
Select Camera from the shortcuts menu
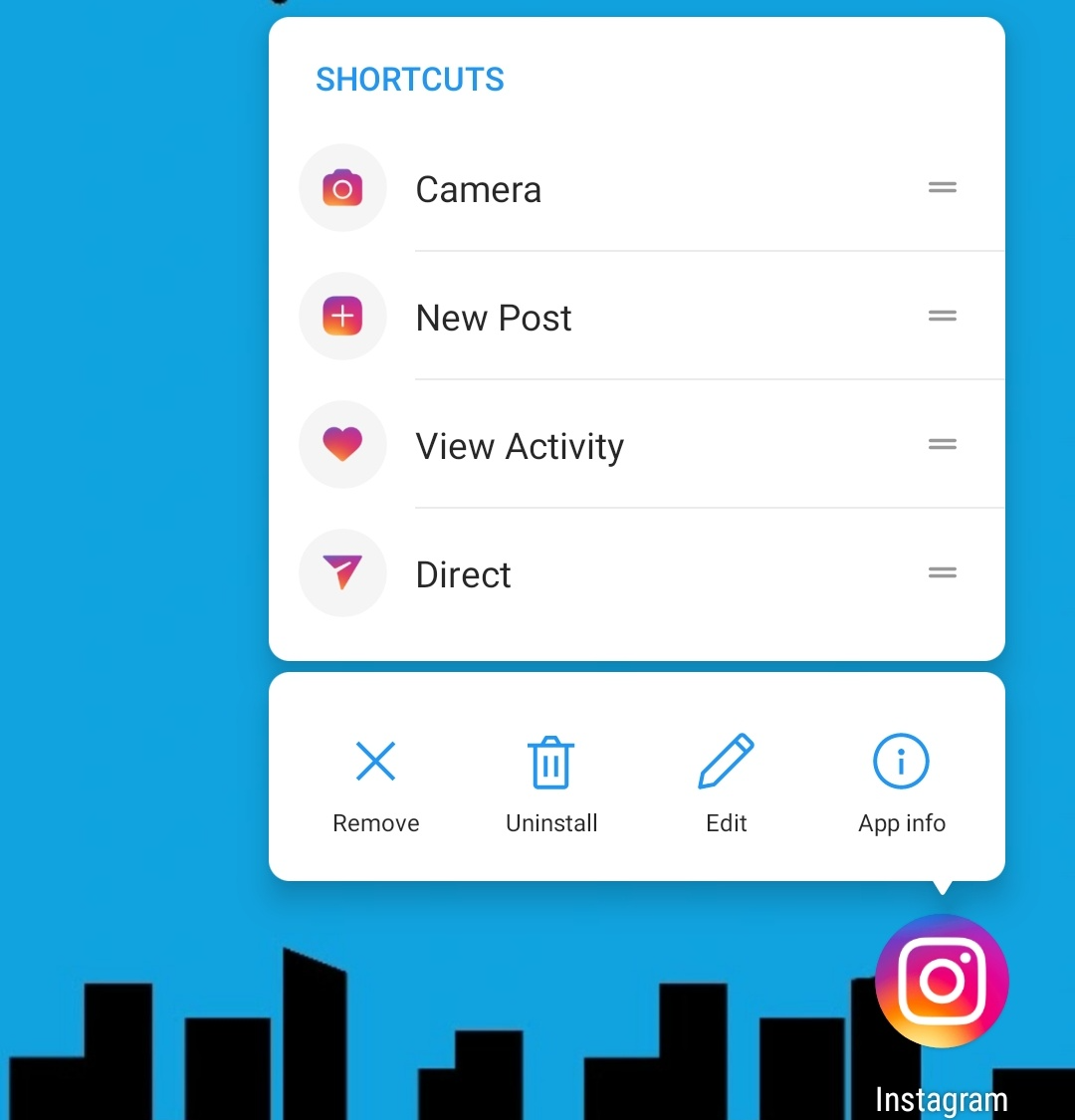pos(478,189)
